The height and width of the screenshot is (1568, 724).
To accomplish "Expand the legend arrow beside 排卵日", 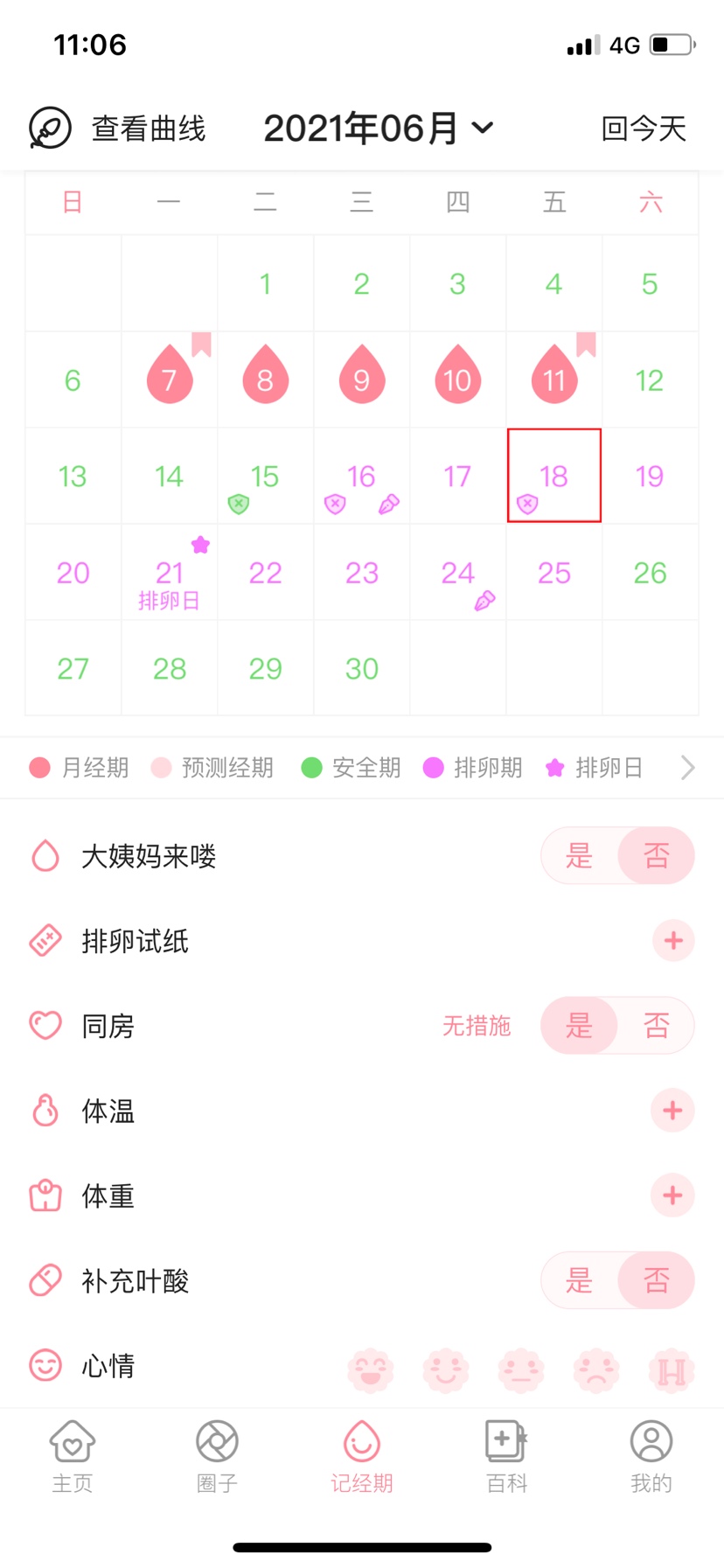I will [687, 768].
